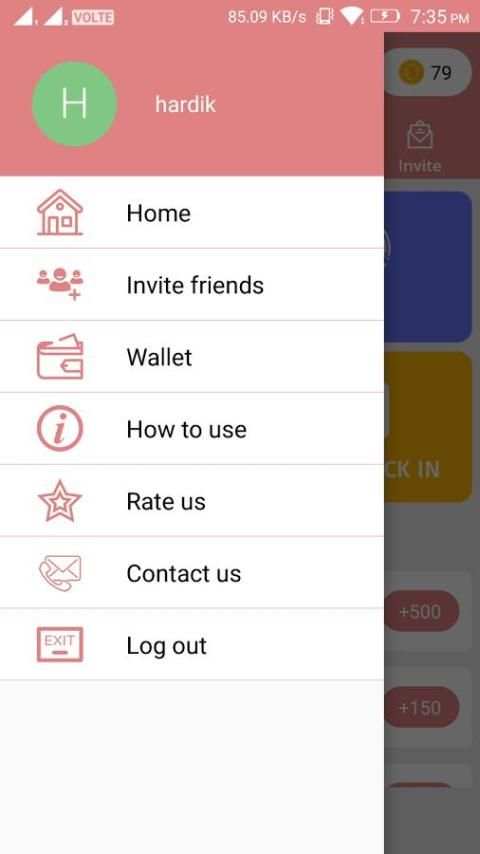Open the Wallet menu item
Viewport: 480px width, 854px height.
192,357
